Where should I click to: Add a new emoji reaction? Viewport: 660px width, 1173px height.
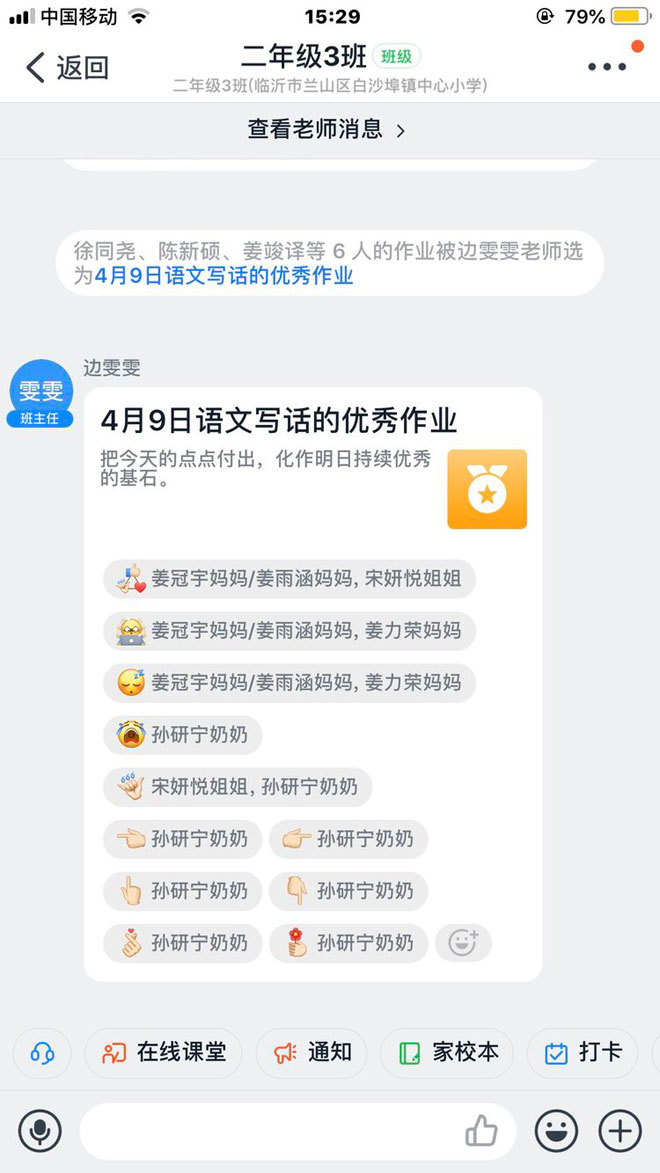point(463,943)
